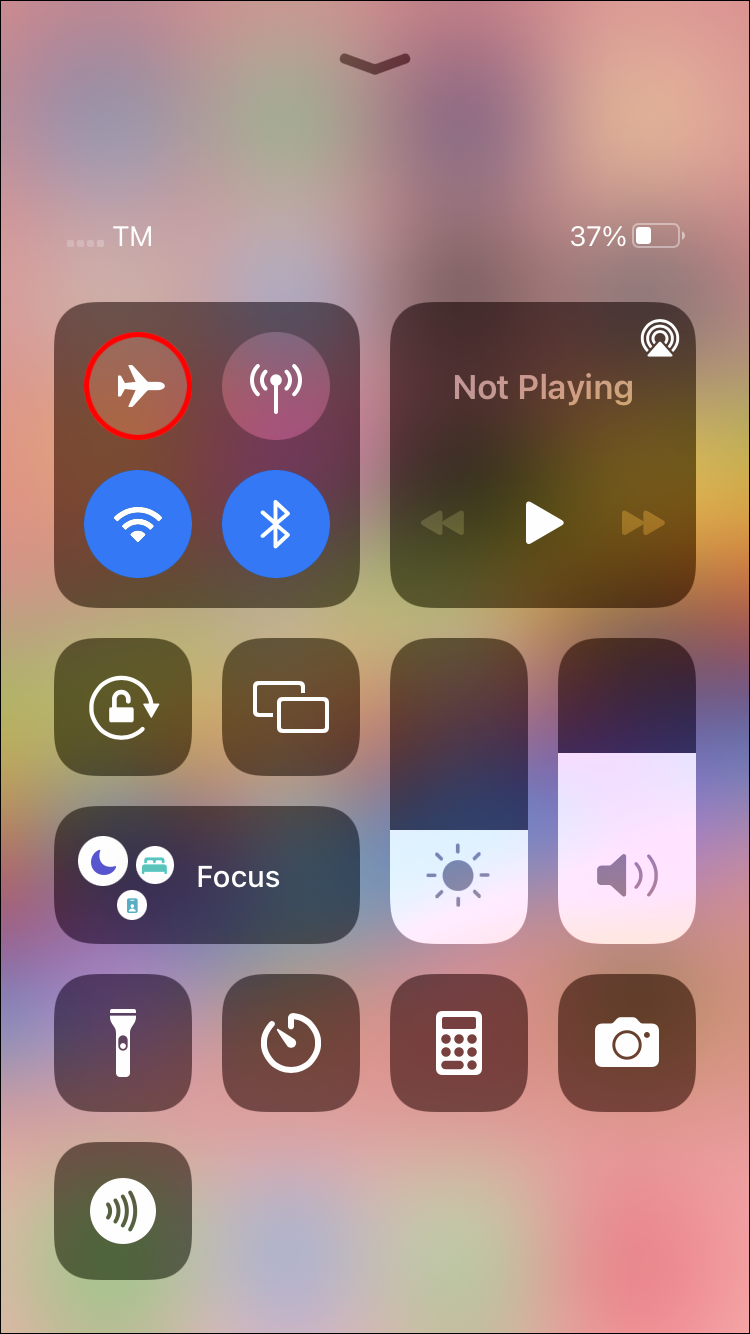Start playback with the play button
Image resolution: width=750 pixels, height=1334 pixels.
tap(543, 522)
